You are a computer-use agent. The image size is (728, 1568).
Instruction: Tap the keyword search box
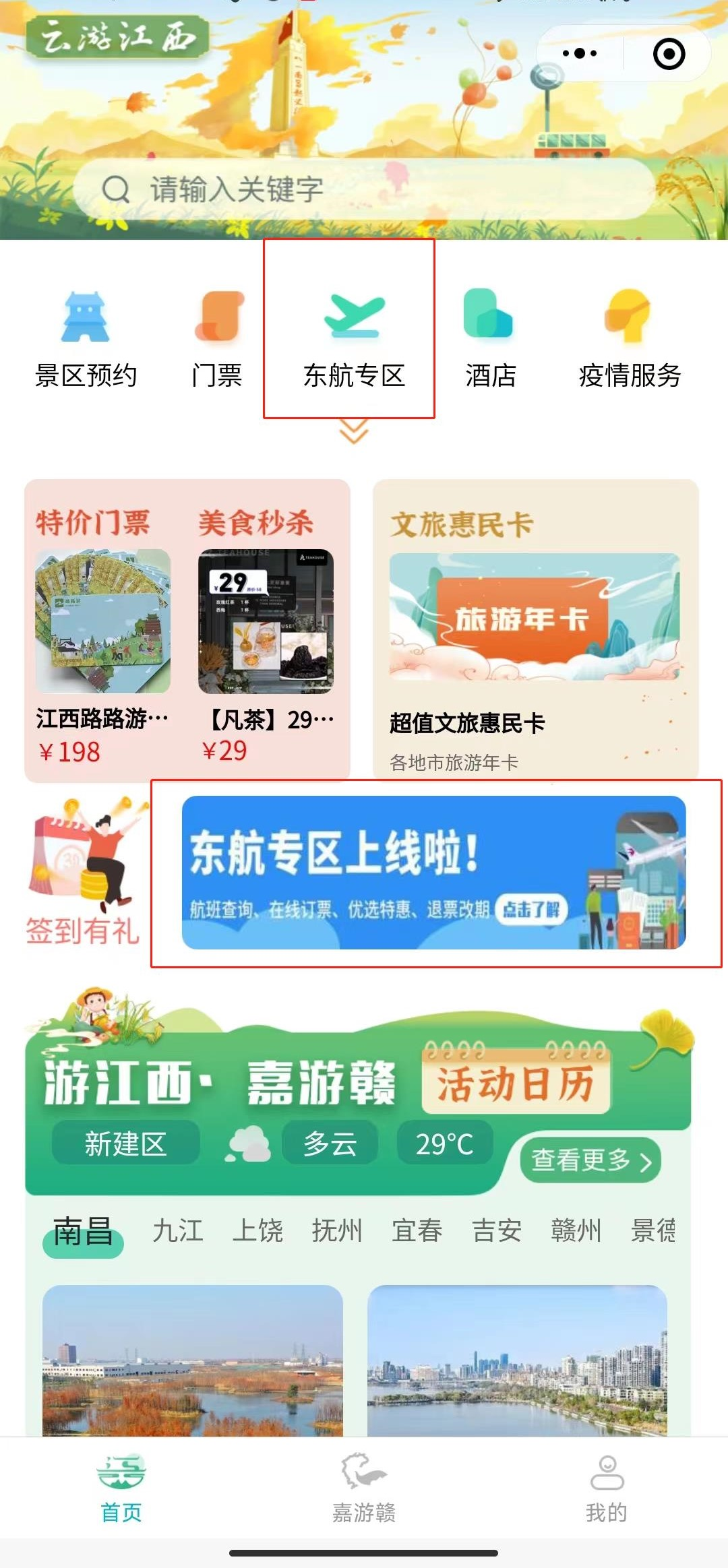click(364, 189)
